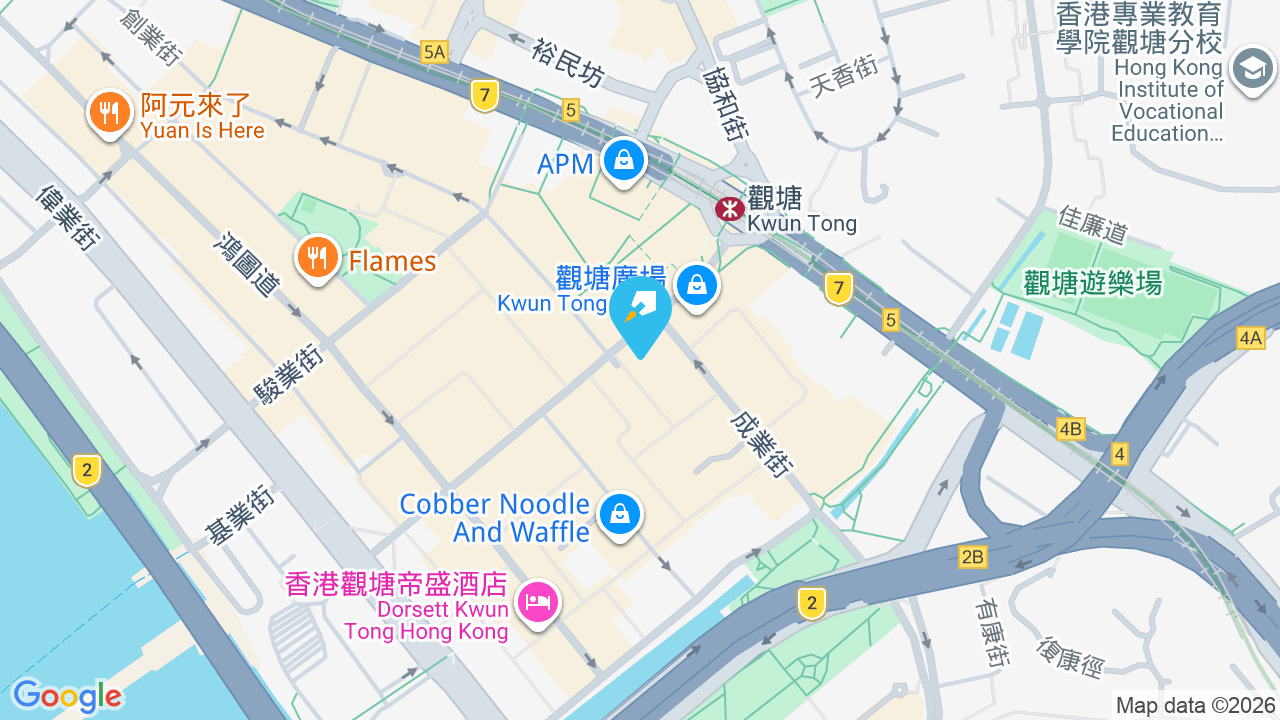The height and width of the screenshot is (720, 1280).
Task: Tap the Kwun Tong MTR station icon
Action: pos(729,209)
